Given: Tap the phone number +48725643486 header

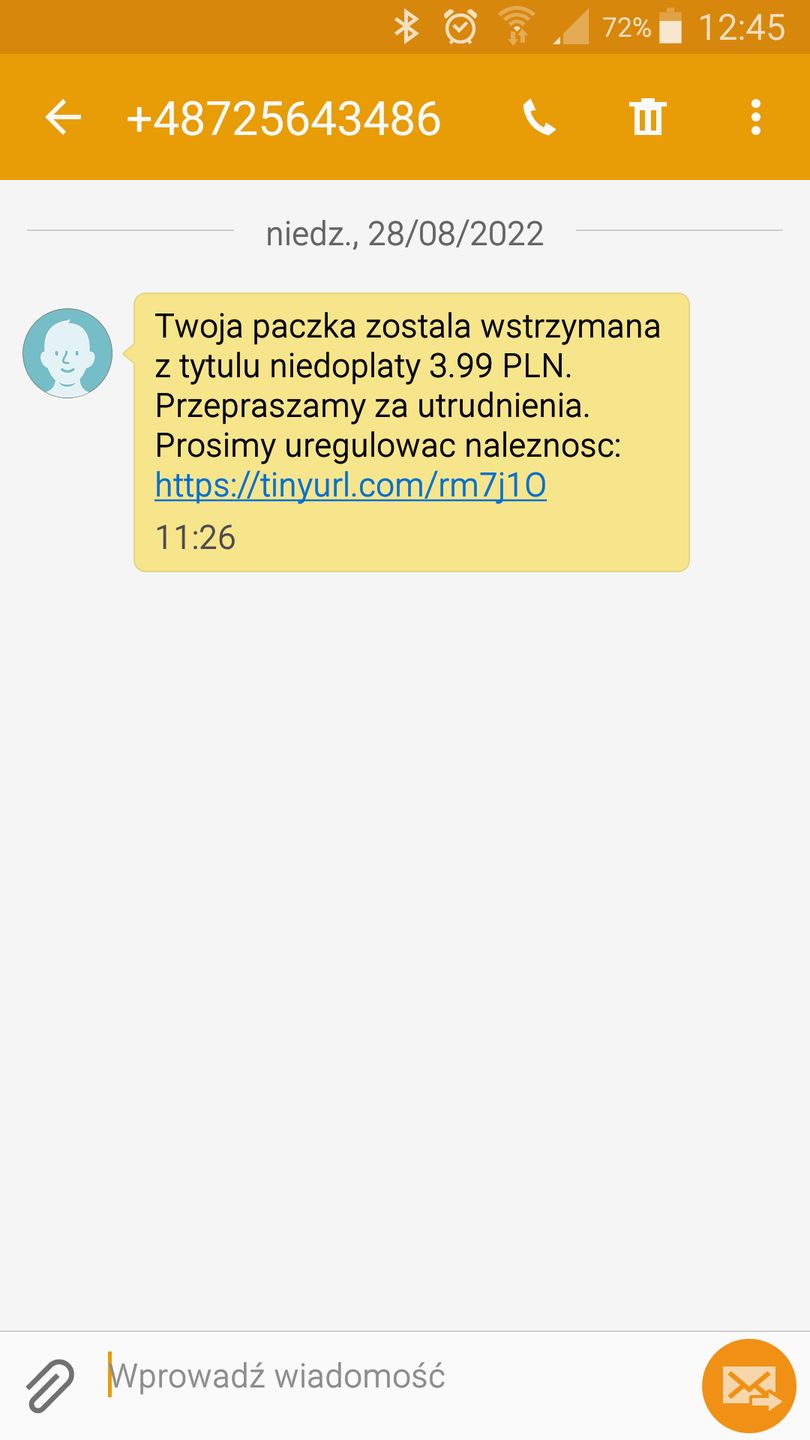Looking at the screenshot, I should (284, 116).
